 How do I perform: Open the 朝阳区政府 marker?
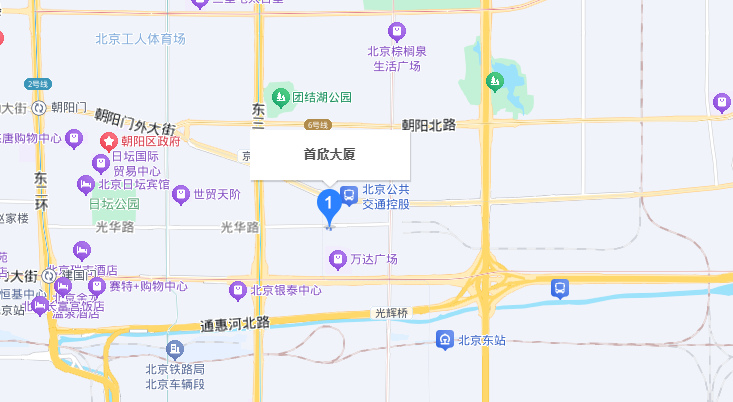(107, 141)
